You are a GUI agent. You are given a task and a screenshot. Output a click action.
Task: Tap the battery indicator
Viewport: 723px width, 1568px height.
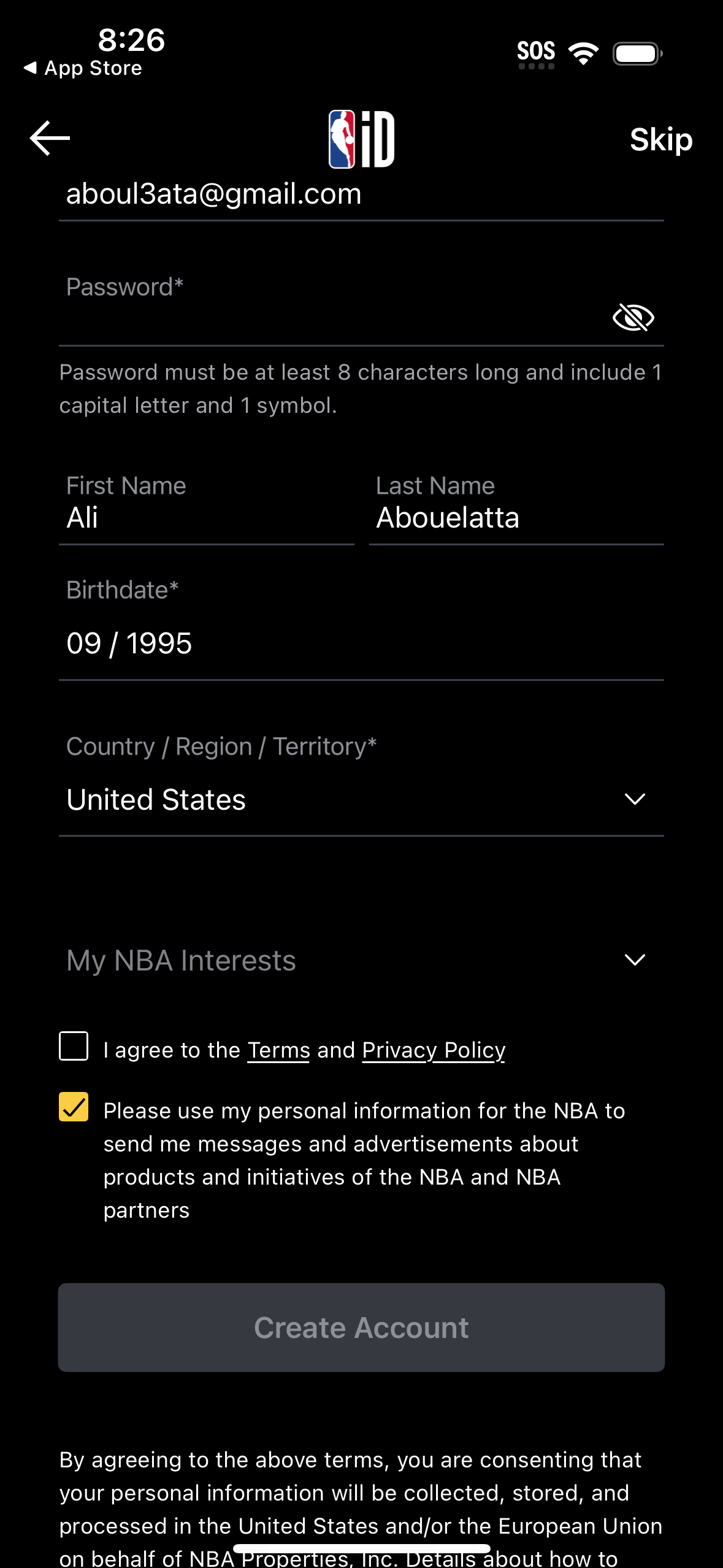[x=636, y=53]
